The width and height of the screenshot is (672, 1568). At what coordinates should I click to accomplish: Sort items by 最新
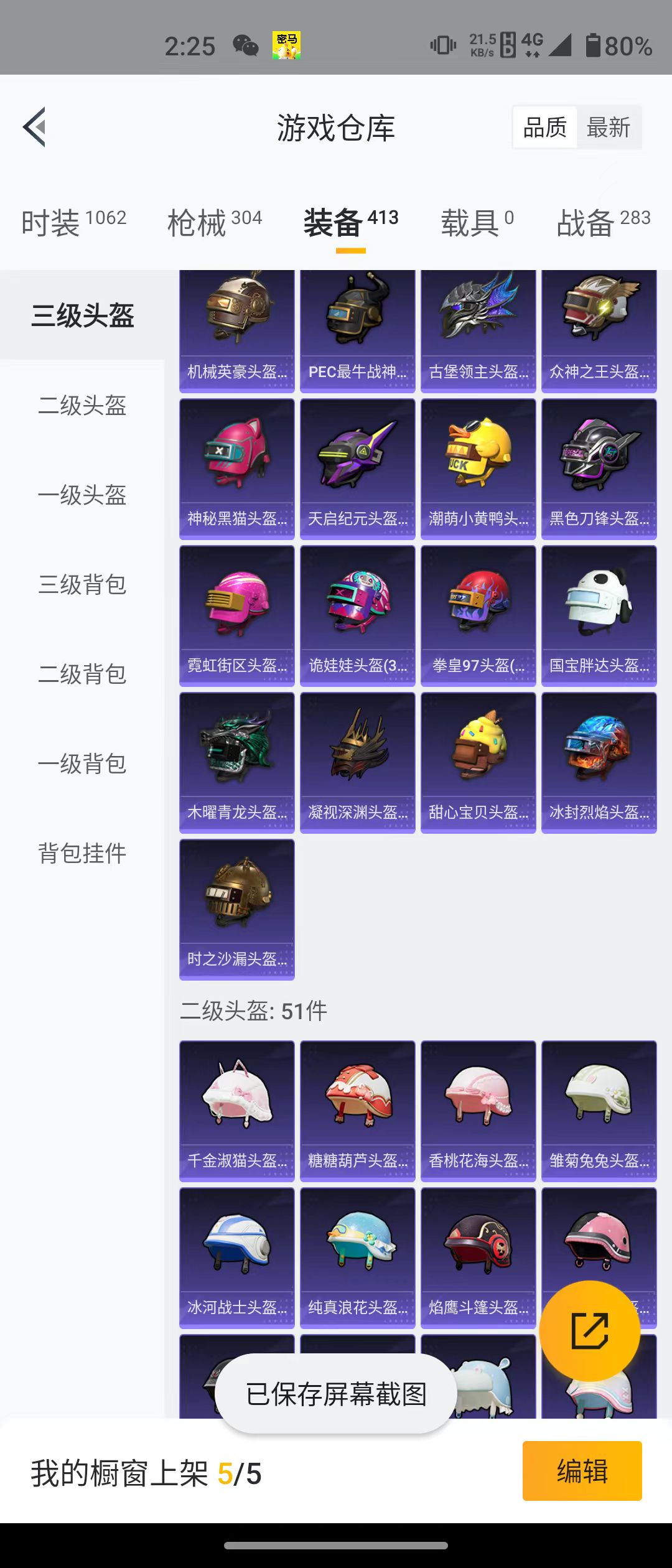(608, 128)
